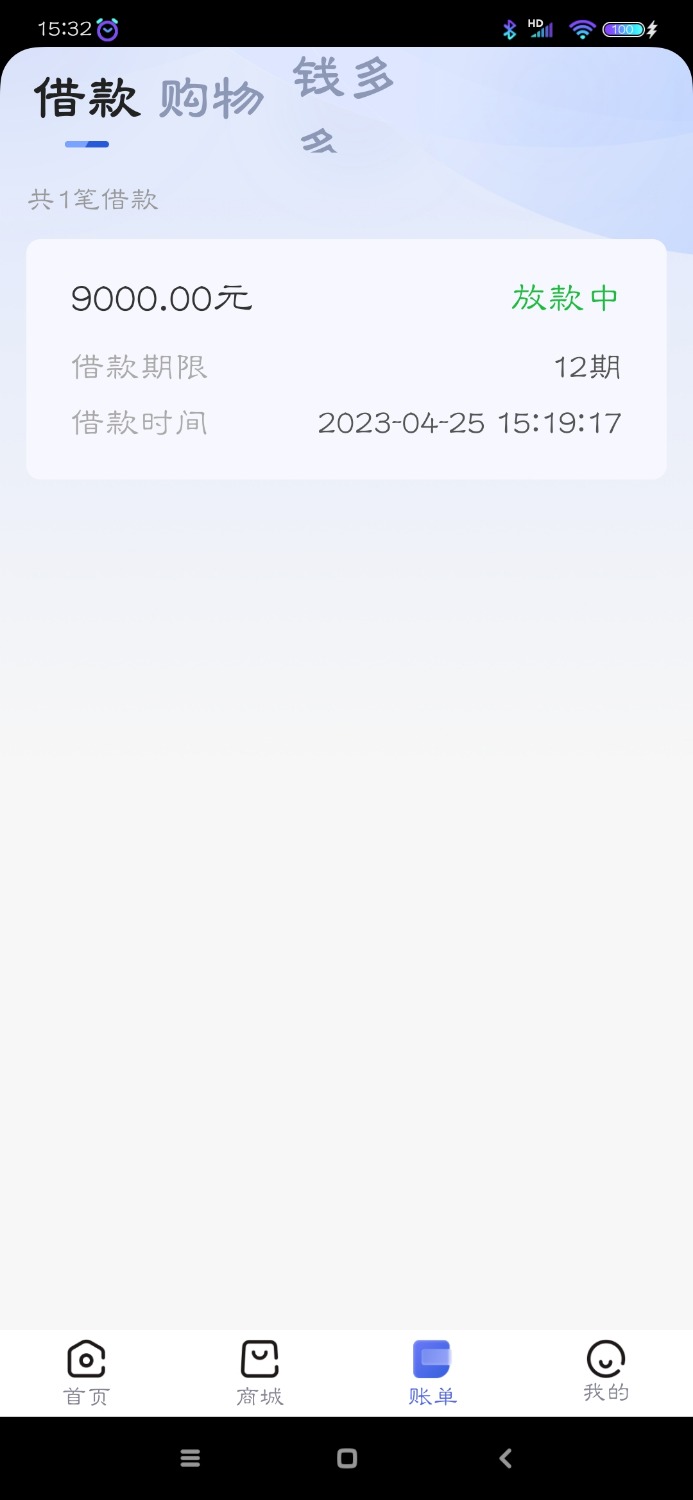Switch to the 购物 tab
The image size is (693, 1500).
pos(211,99)
